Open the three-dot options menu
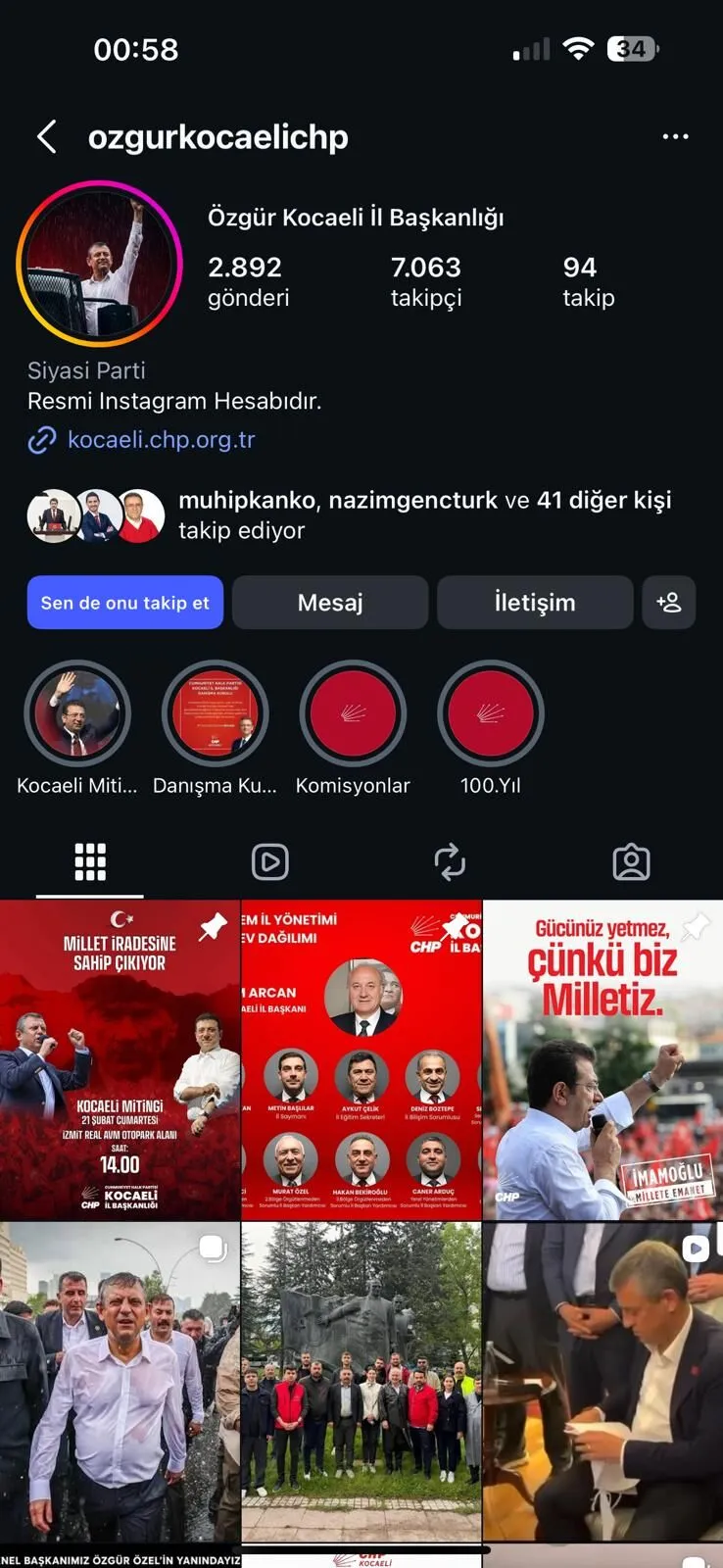Screen dimensions: 723x1568 click(675, 137)
